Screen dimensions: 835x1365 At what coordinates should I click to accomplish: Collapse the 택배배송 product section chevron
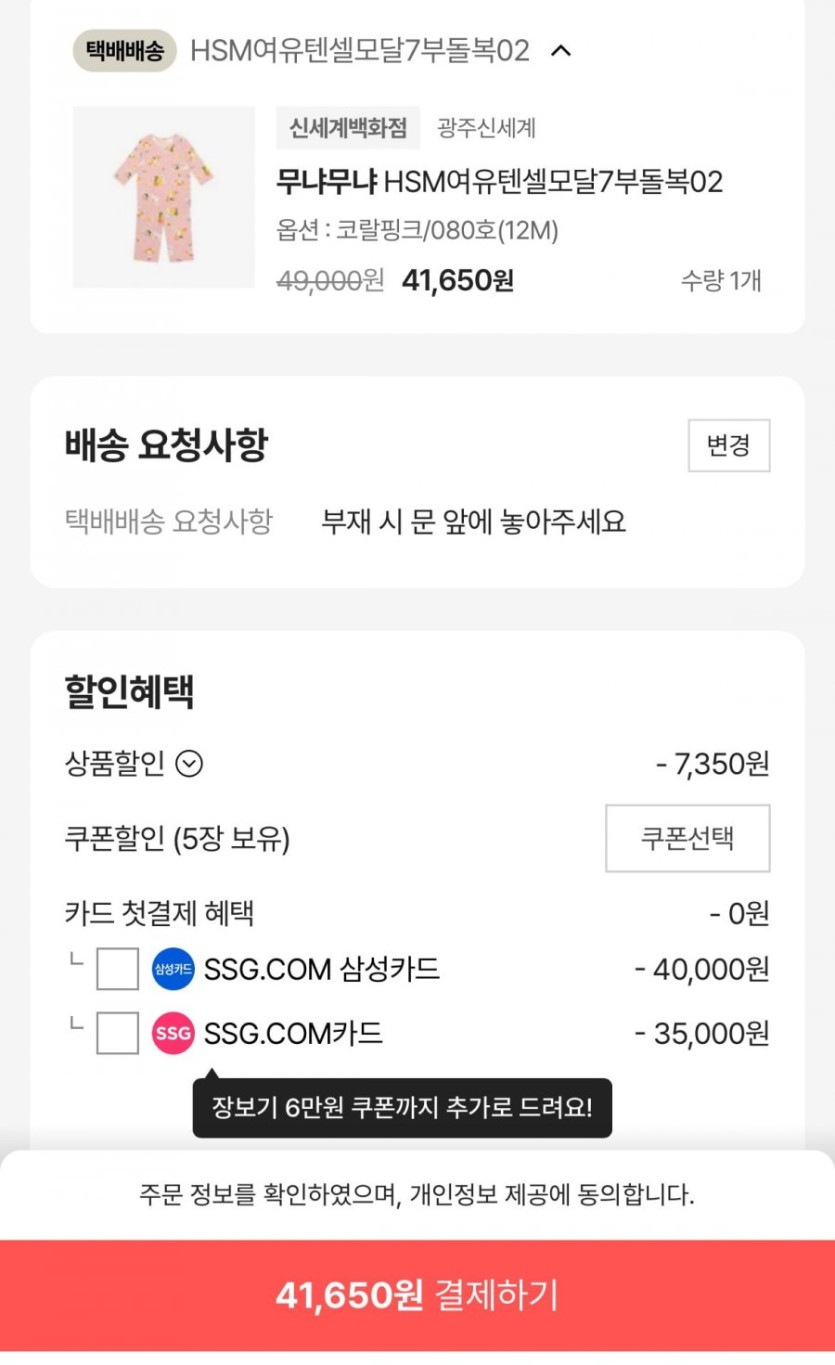561,51
